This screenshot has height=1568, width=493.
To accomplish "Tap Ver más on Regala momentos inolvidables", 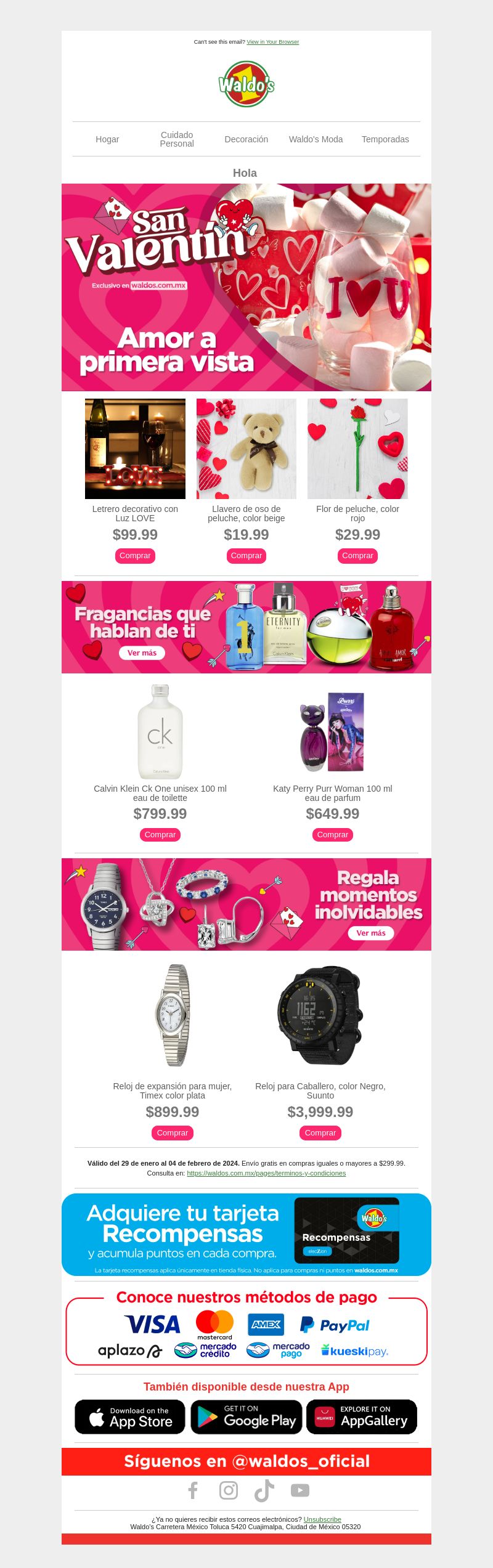I will (x=370, y=933).
